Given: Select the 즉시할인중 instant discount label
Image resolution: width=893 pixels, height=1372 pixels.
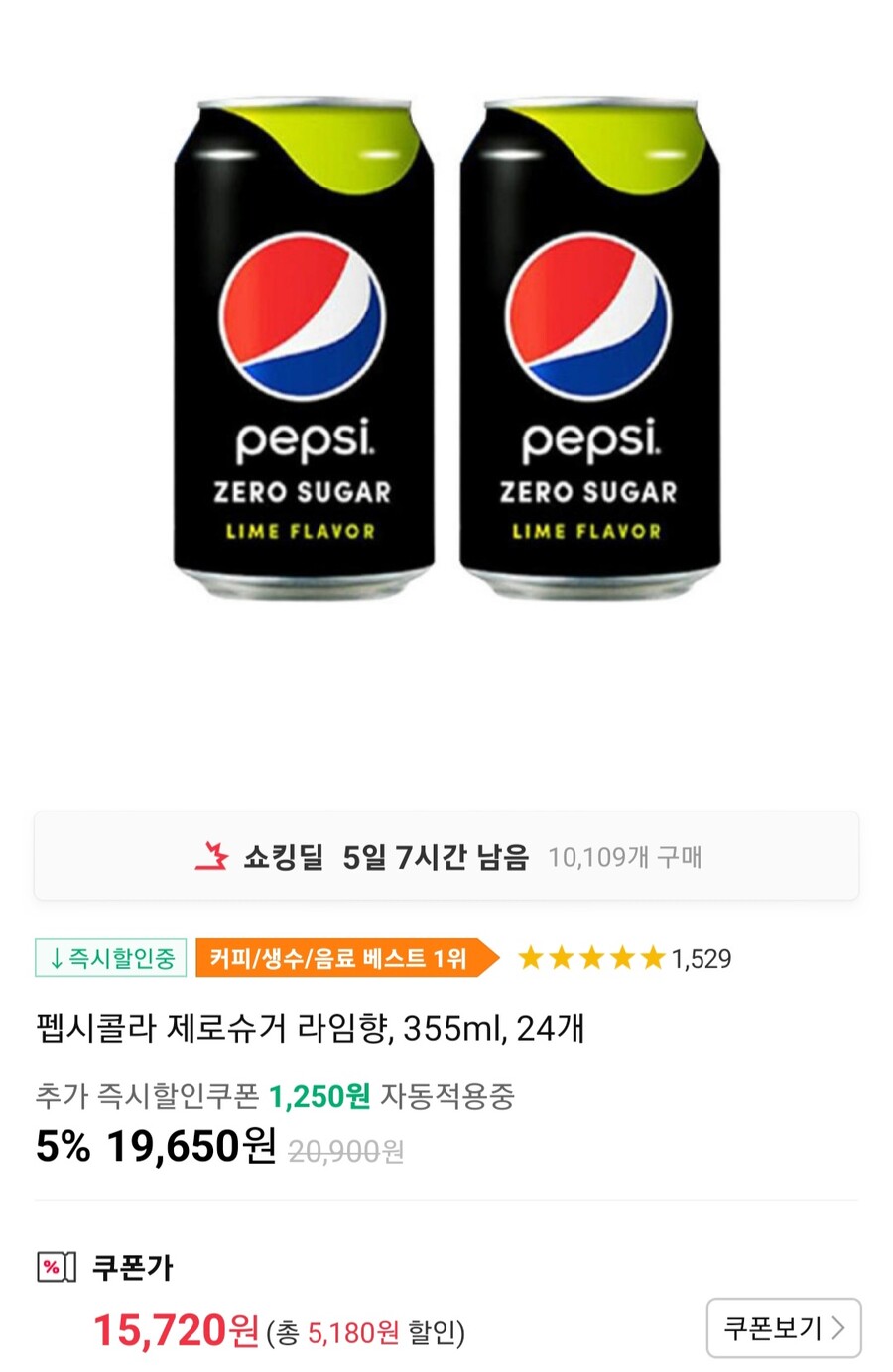Looking at the screenshot, I should tap(109, 959).
